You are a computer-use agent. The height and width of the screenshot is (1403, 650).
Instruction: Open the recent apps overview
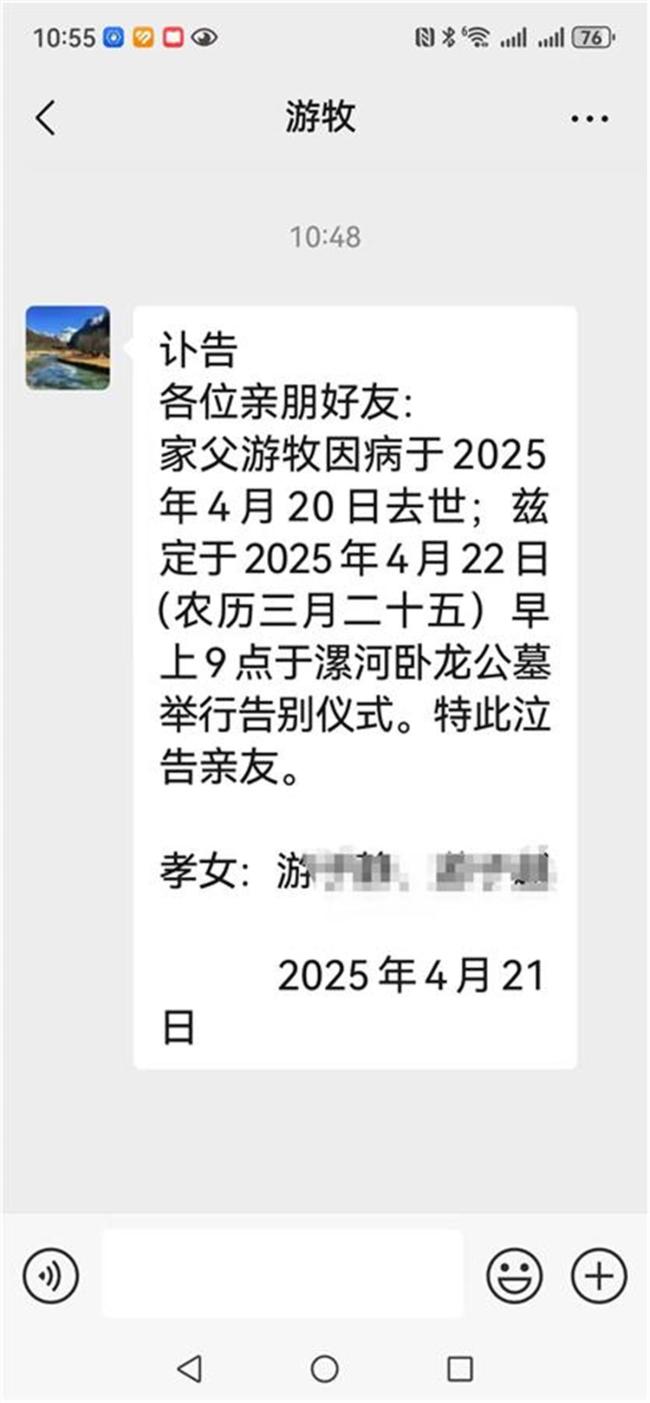459,1368
